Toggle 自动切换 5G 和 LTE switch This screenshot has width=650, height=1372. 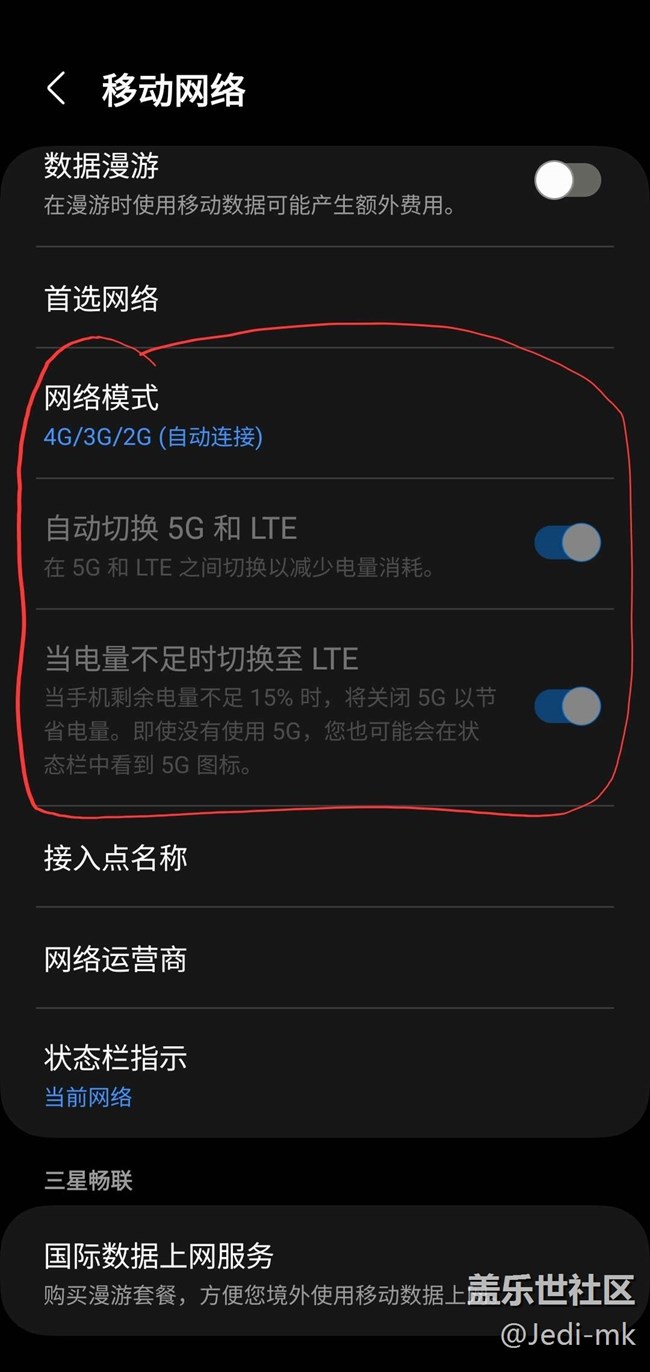567,542
